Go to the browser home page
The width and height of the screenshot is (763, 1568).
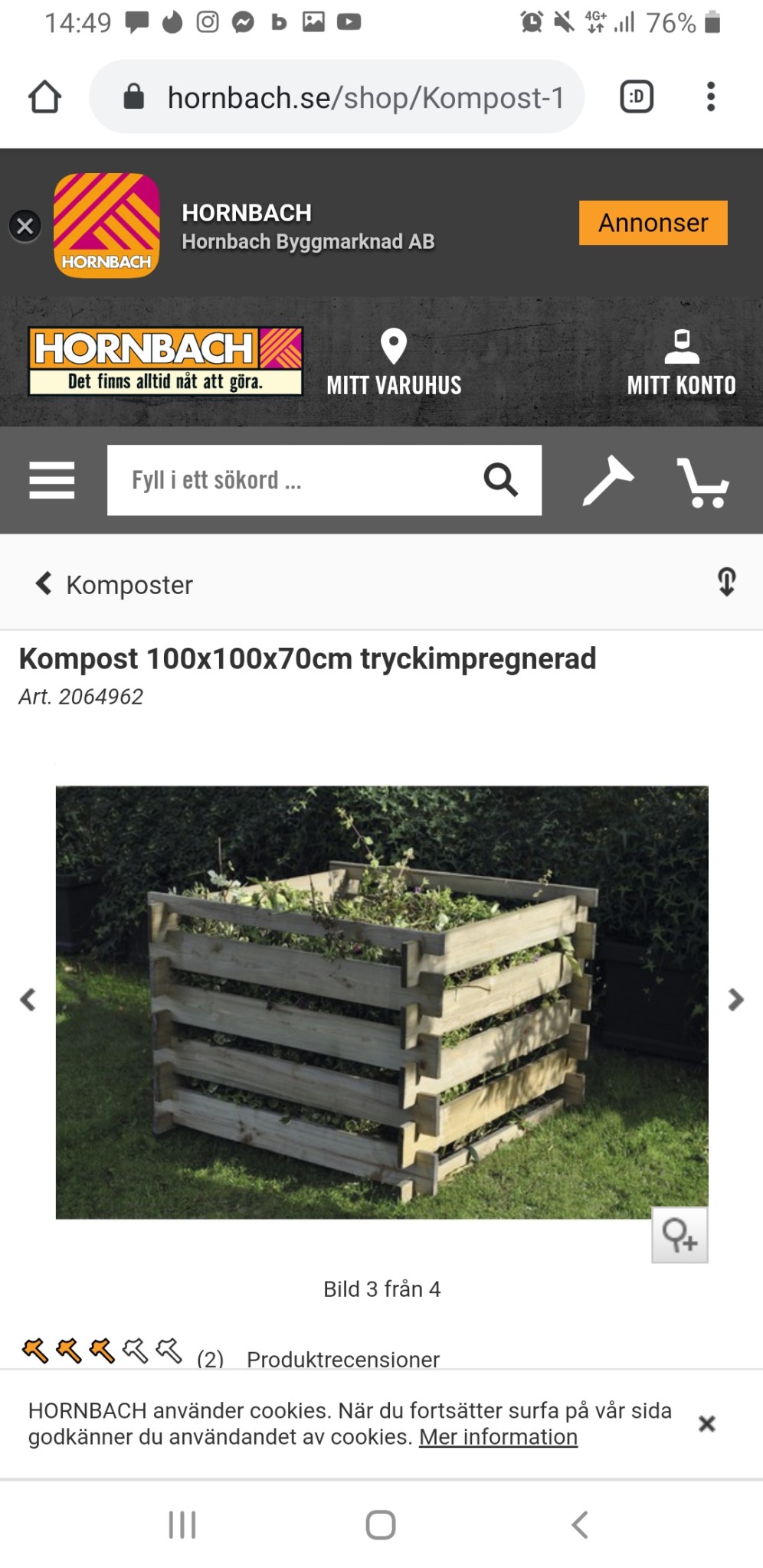[44, 97]
